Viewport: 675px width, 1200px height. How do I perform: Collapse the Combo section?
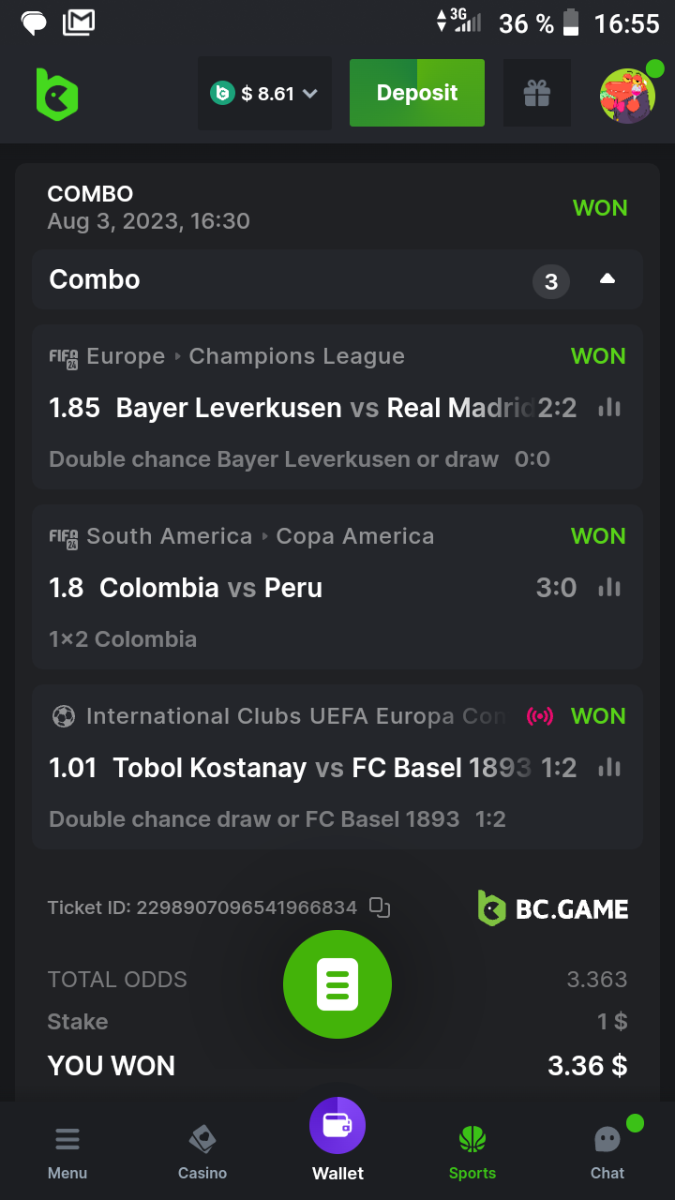(607, 280)
